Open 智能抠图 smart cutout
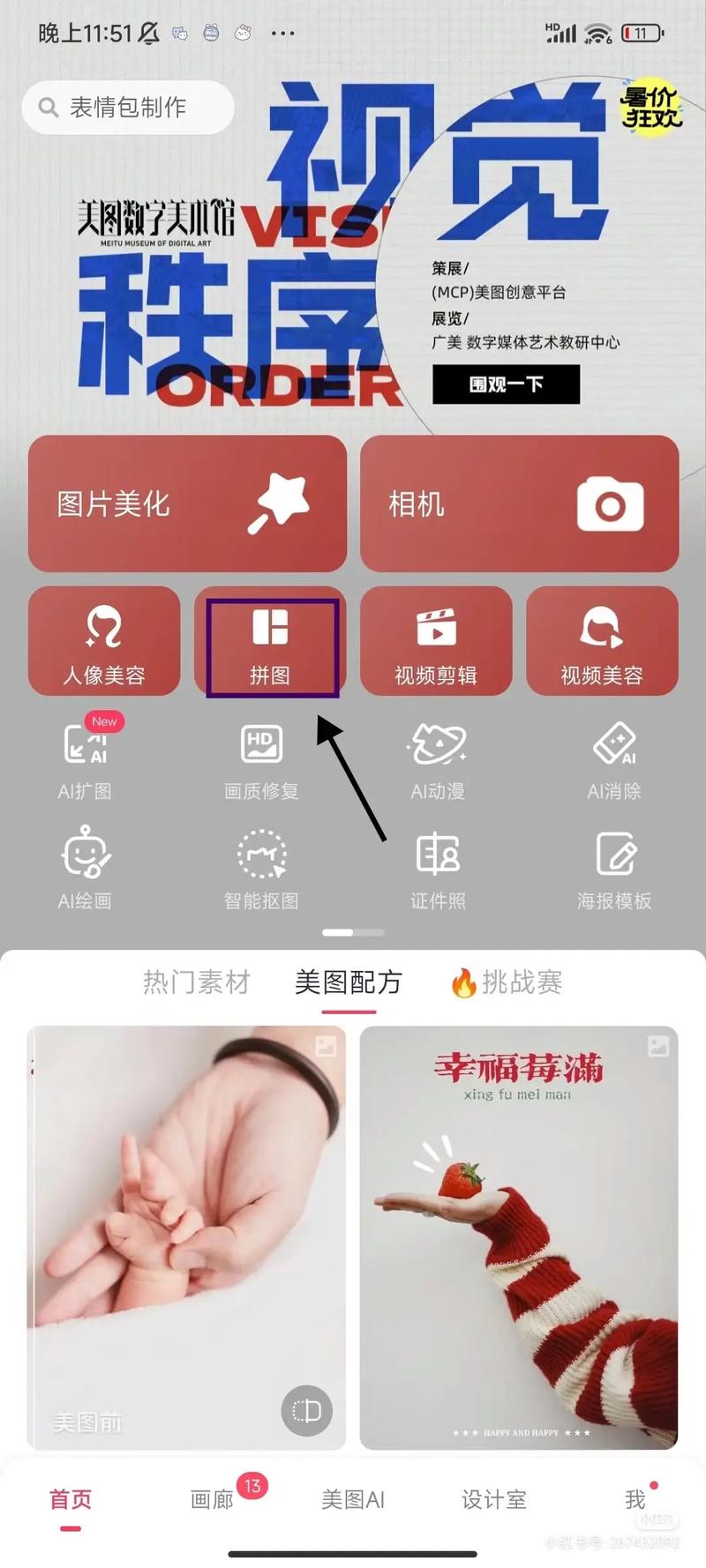706x1568 pixels. 261,868
